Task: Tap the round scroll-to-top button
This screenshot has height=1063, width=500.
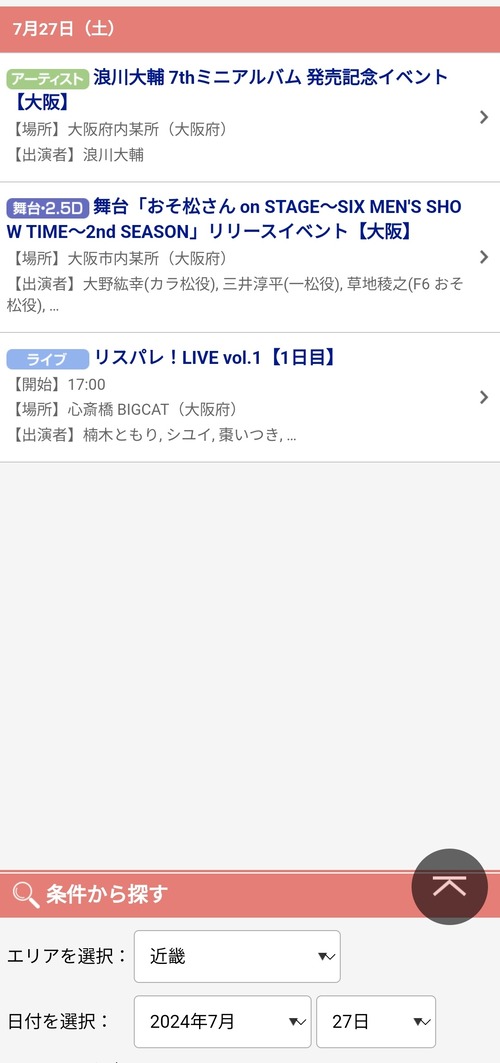Action: click(449, 886)
